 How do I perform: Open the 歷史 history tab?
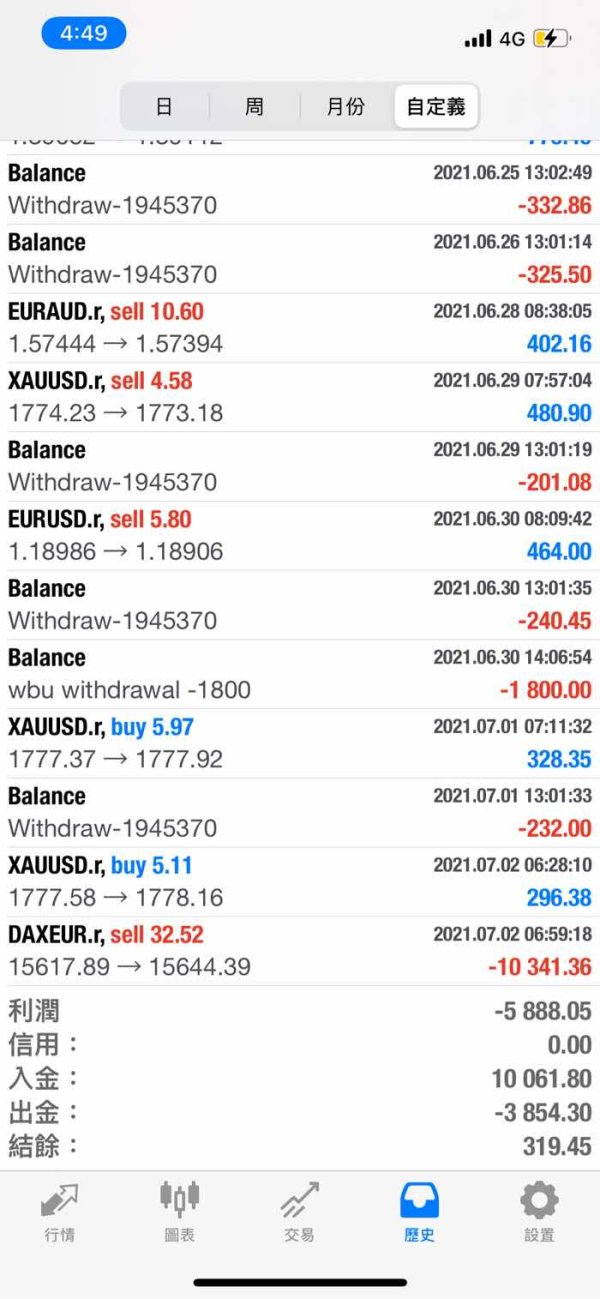click(x=420, y=1210)
